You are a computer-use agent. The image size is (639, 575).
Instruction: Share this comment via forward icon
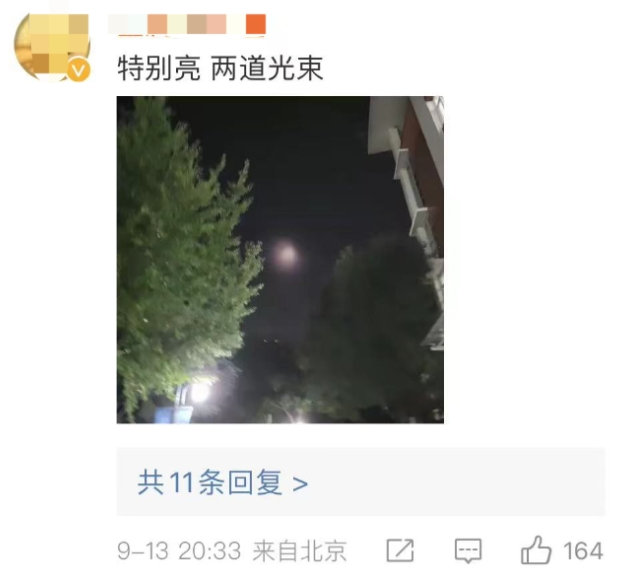400,550
